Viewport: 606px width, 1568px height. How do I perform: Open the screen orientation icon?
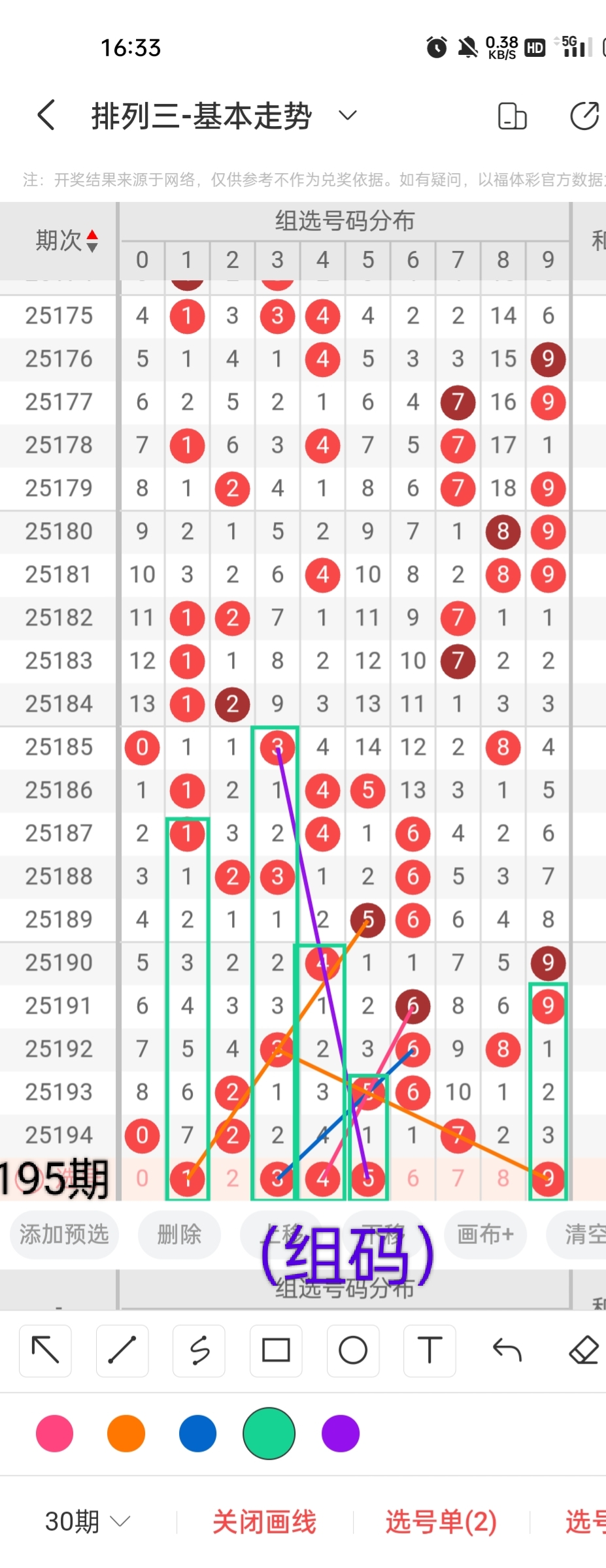pyautogui.click(x=512, y=116)
